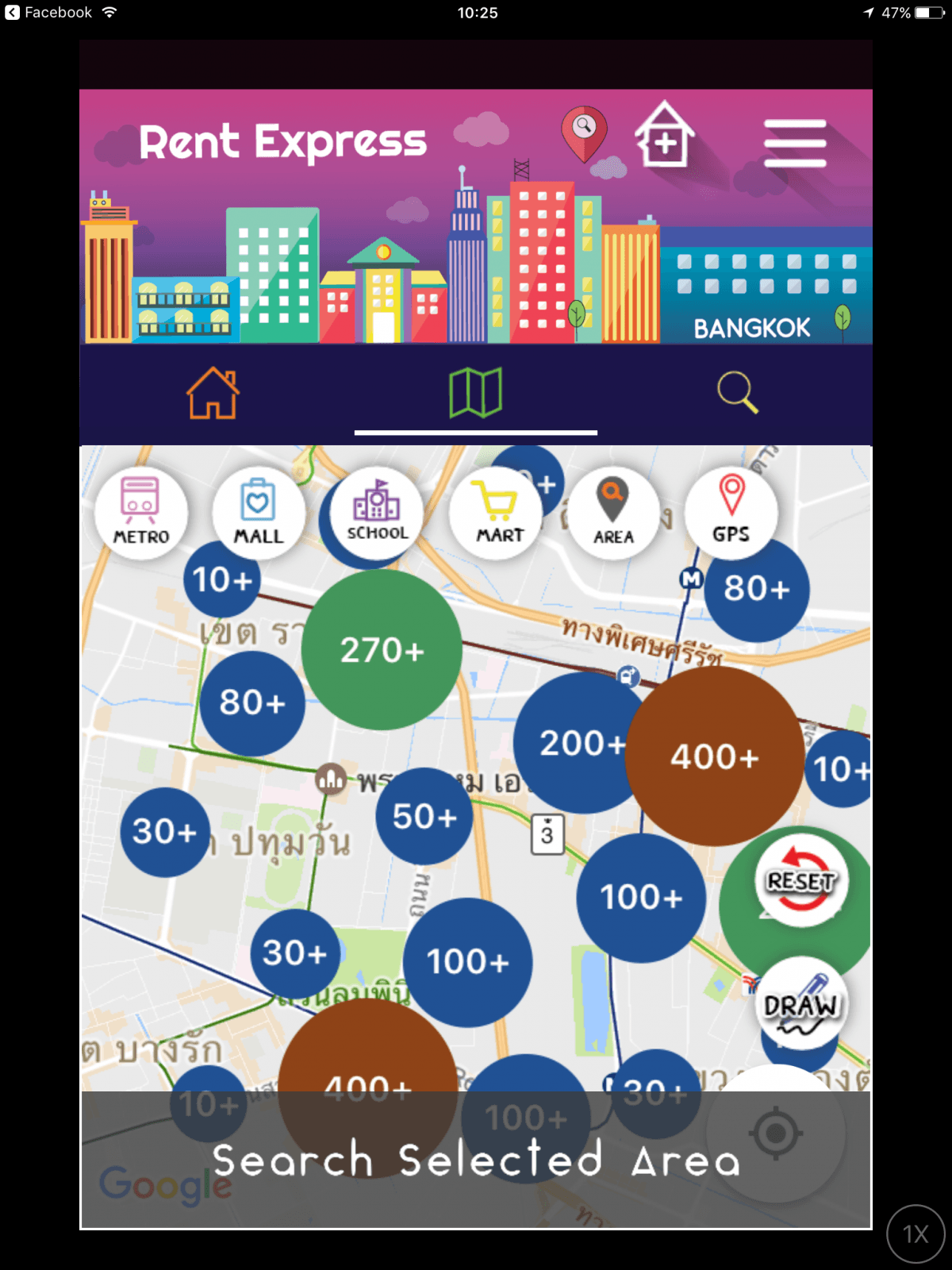The width and height of the screenshot is (952, 1270).
Task: Select the 50+ map cluster
Action: 424,816
